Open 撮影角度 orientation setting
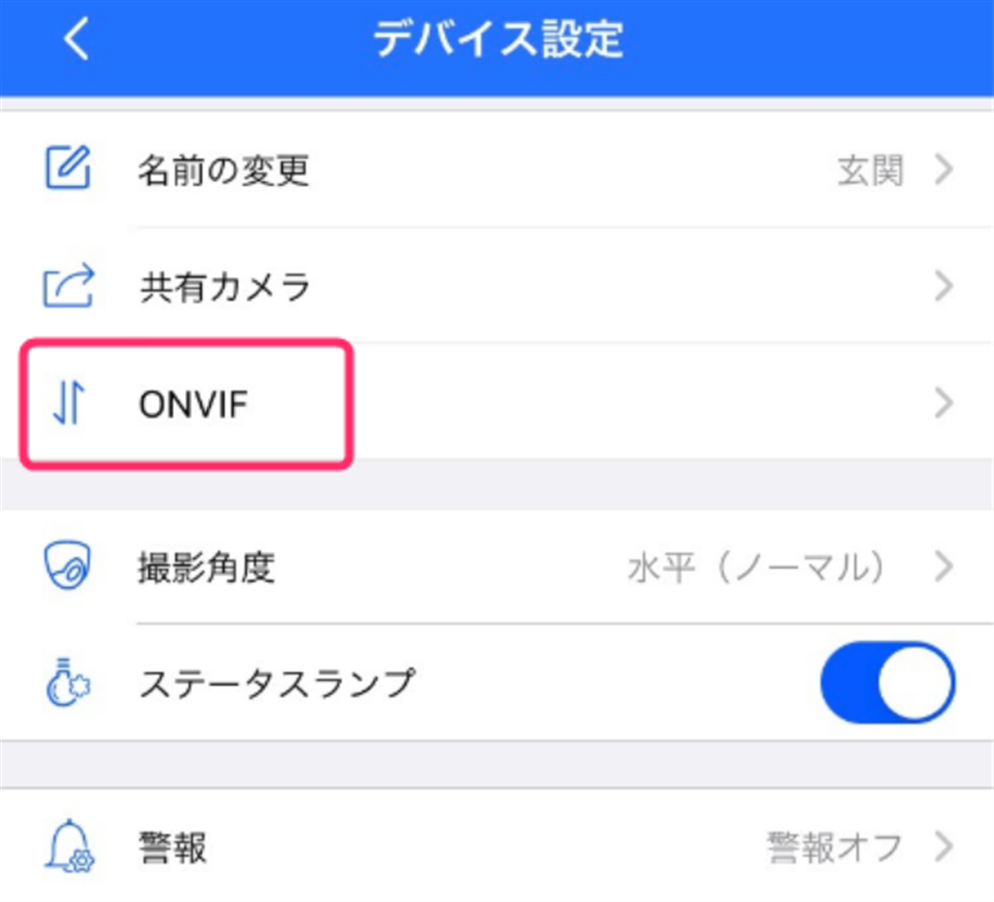 pos(497,568)
